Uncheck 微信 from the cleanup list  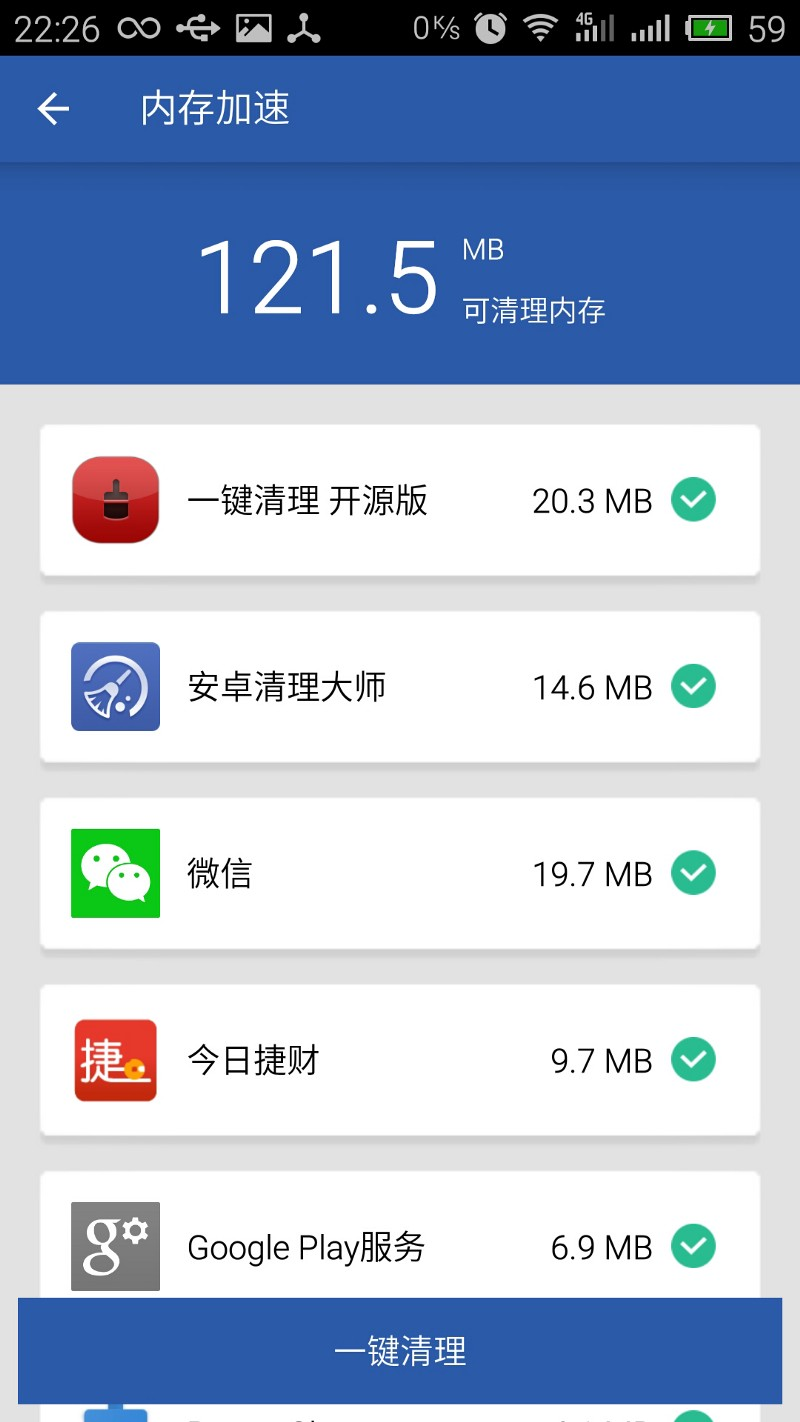tap(692, 873)
